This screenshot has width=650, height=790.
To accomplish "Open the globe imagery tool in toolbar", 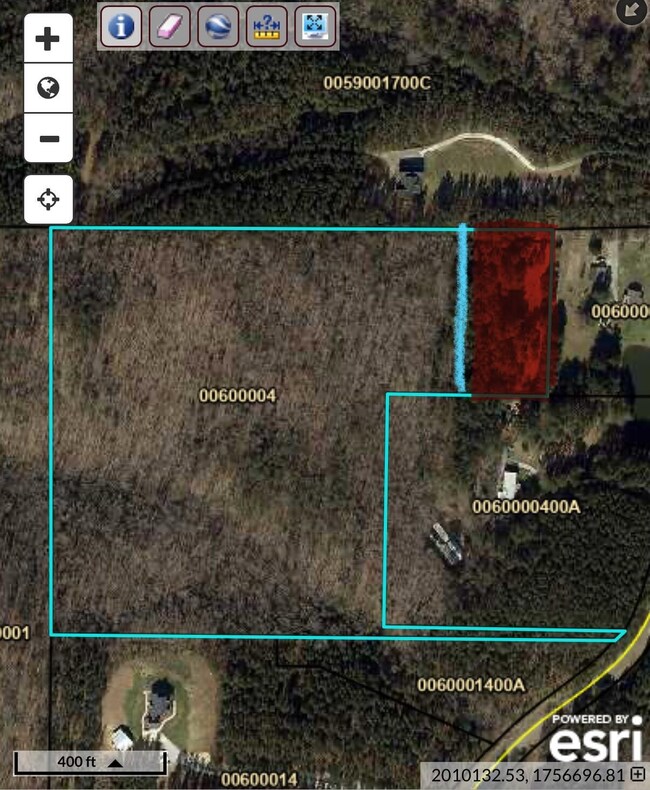I will [217, 27].
